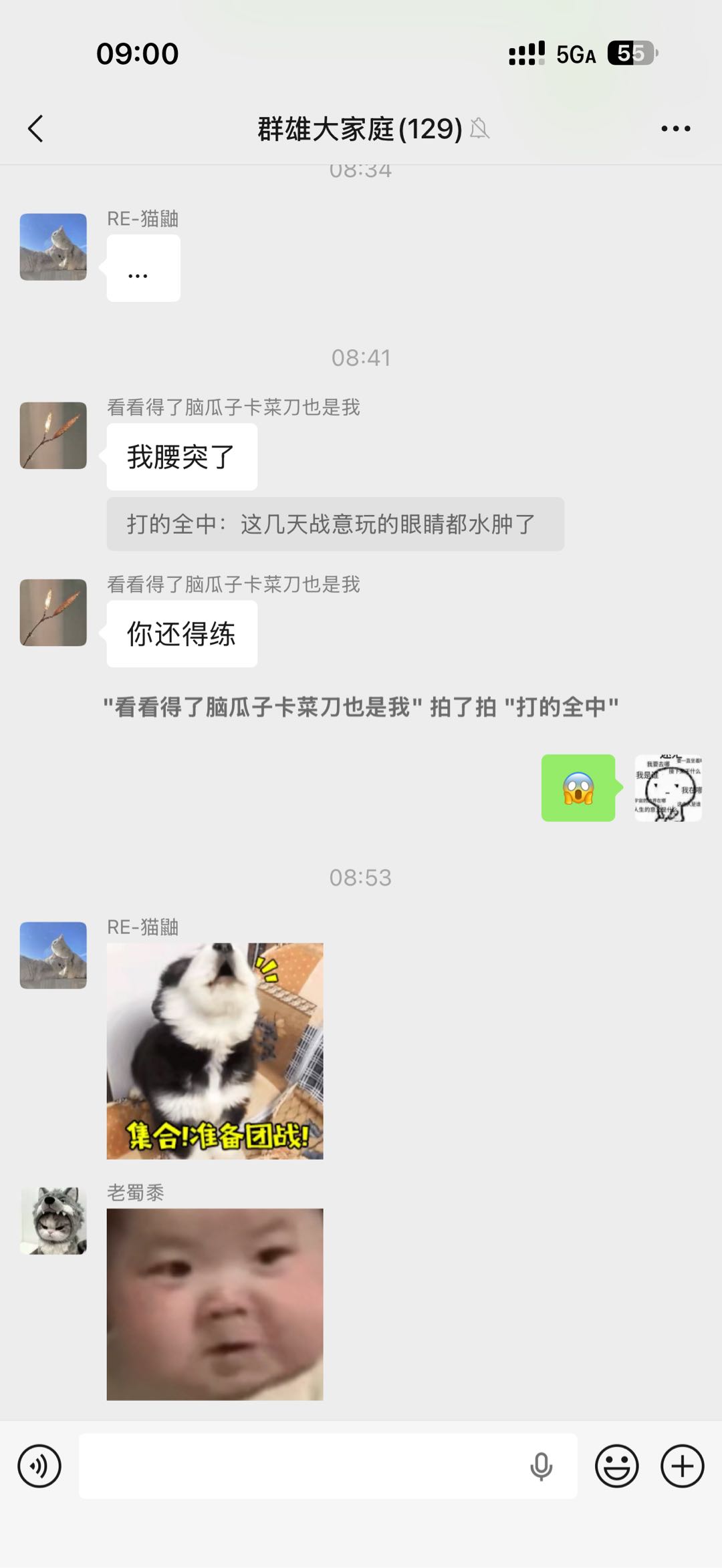Open the group chat details menu
Viewport: 722px width, 1568px height.
pyautogui.click(x=675, y=128)
